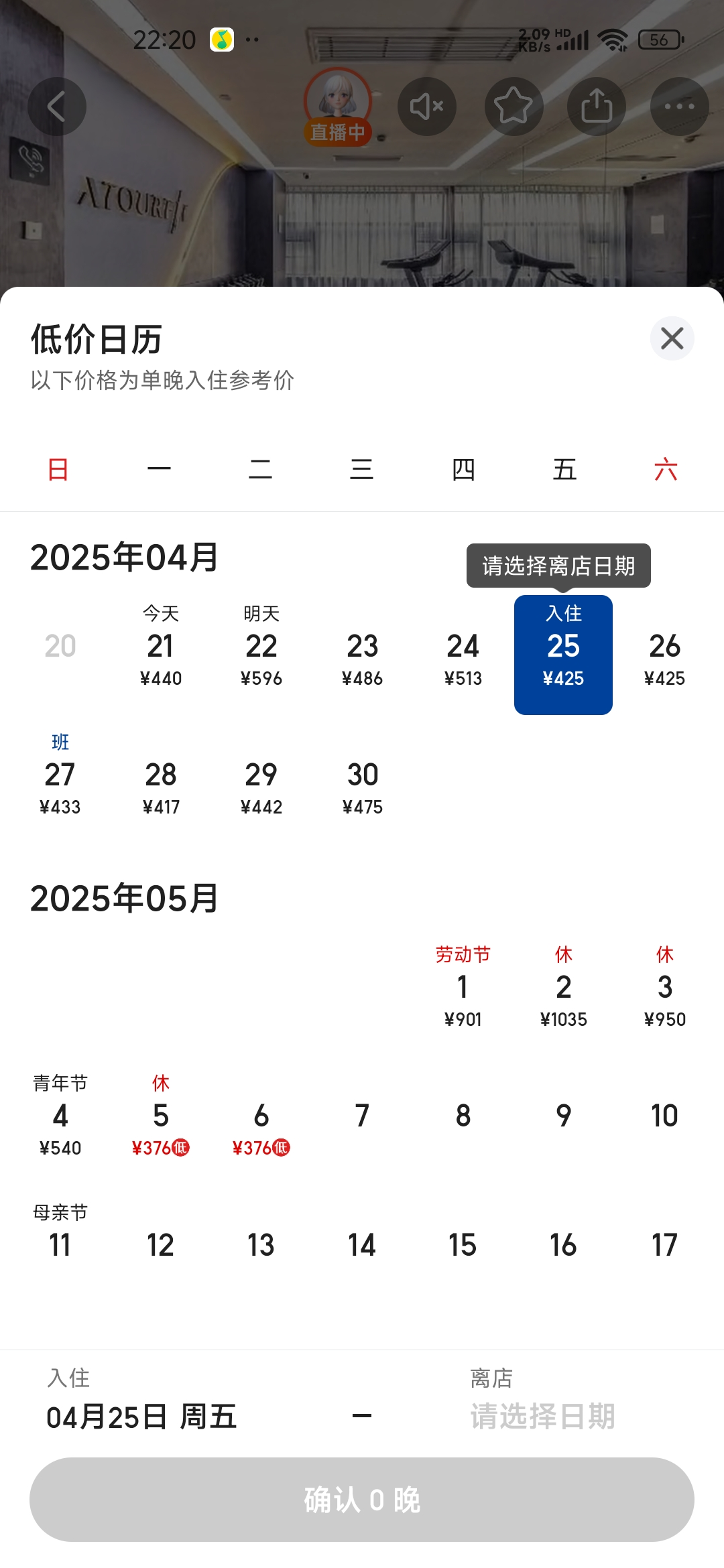Screen dimensions: 724x1568
Task: Tap the selected April 25 check-in date
Action: point(563,654)
